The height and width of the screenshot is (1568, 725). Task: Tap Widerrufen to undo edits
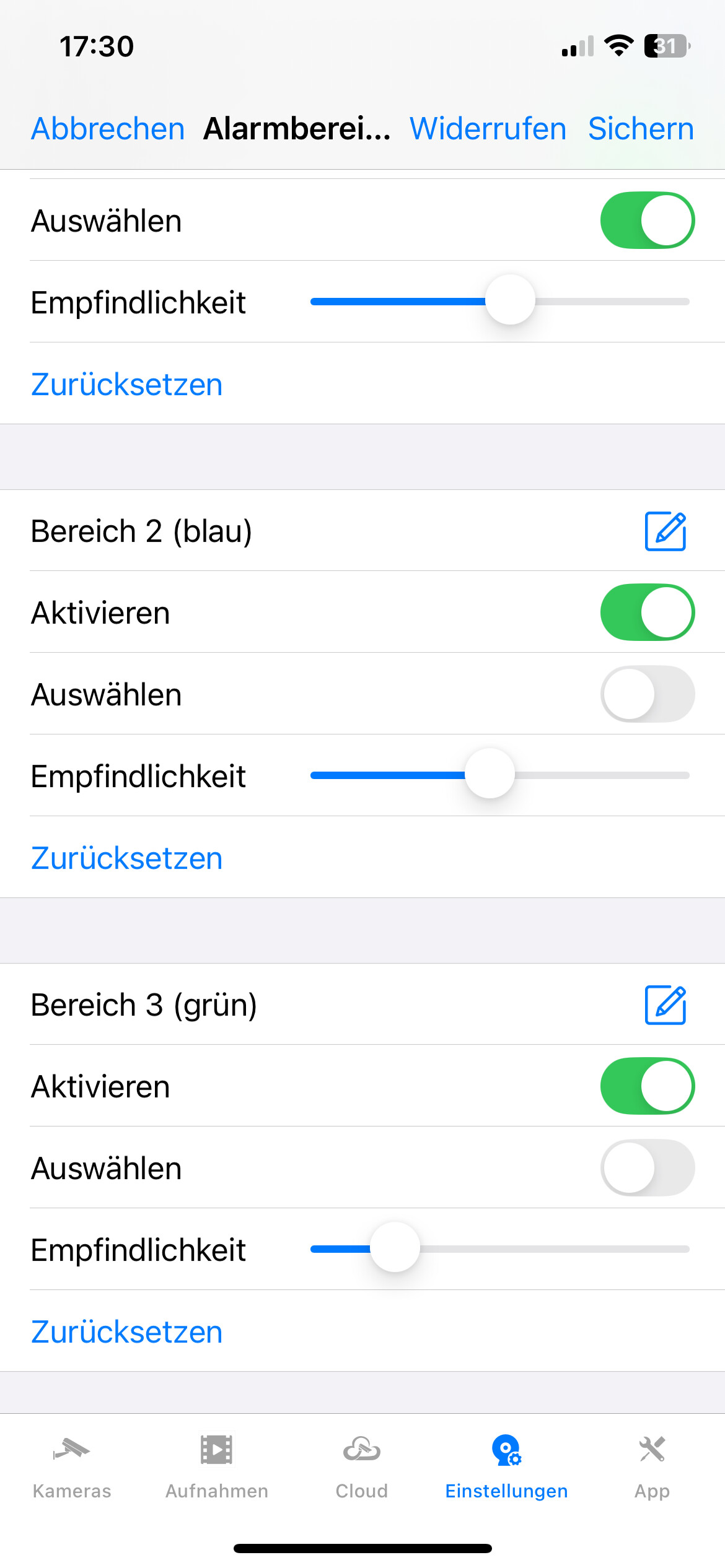pyautogui.click(x=488, y=129)
